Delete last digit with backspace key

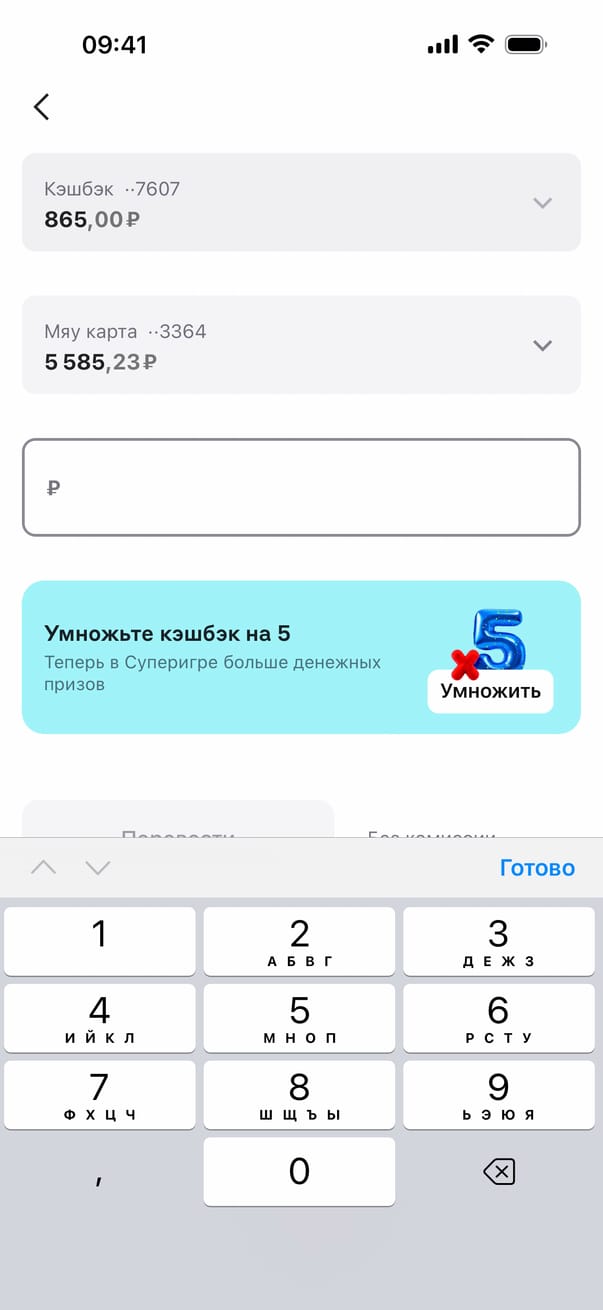click(498, 1171)
